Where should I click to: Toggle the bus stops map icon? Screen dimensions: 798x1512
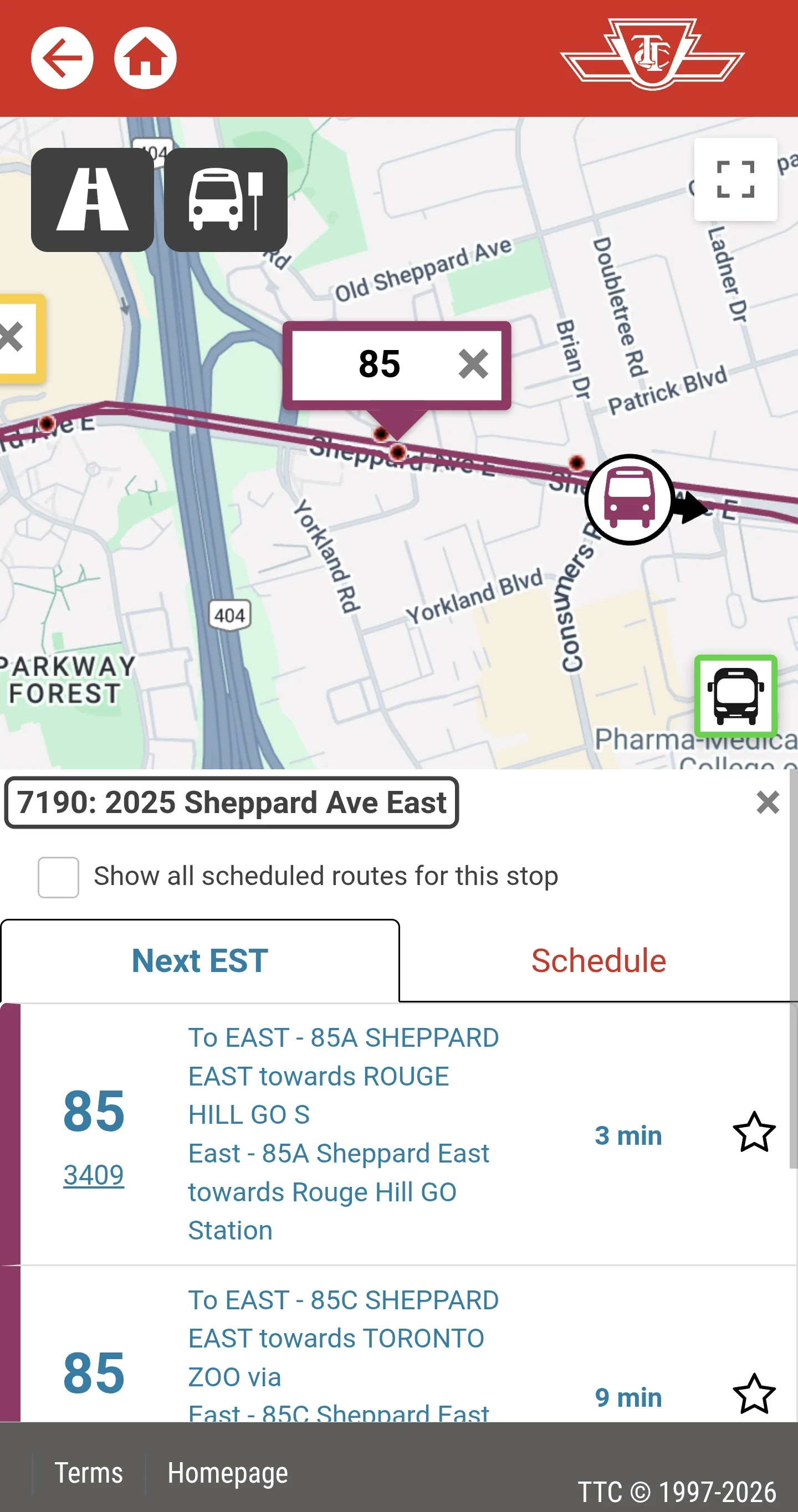(x=226, y=199)
